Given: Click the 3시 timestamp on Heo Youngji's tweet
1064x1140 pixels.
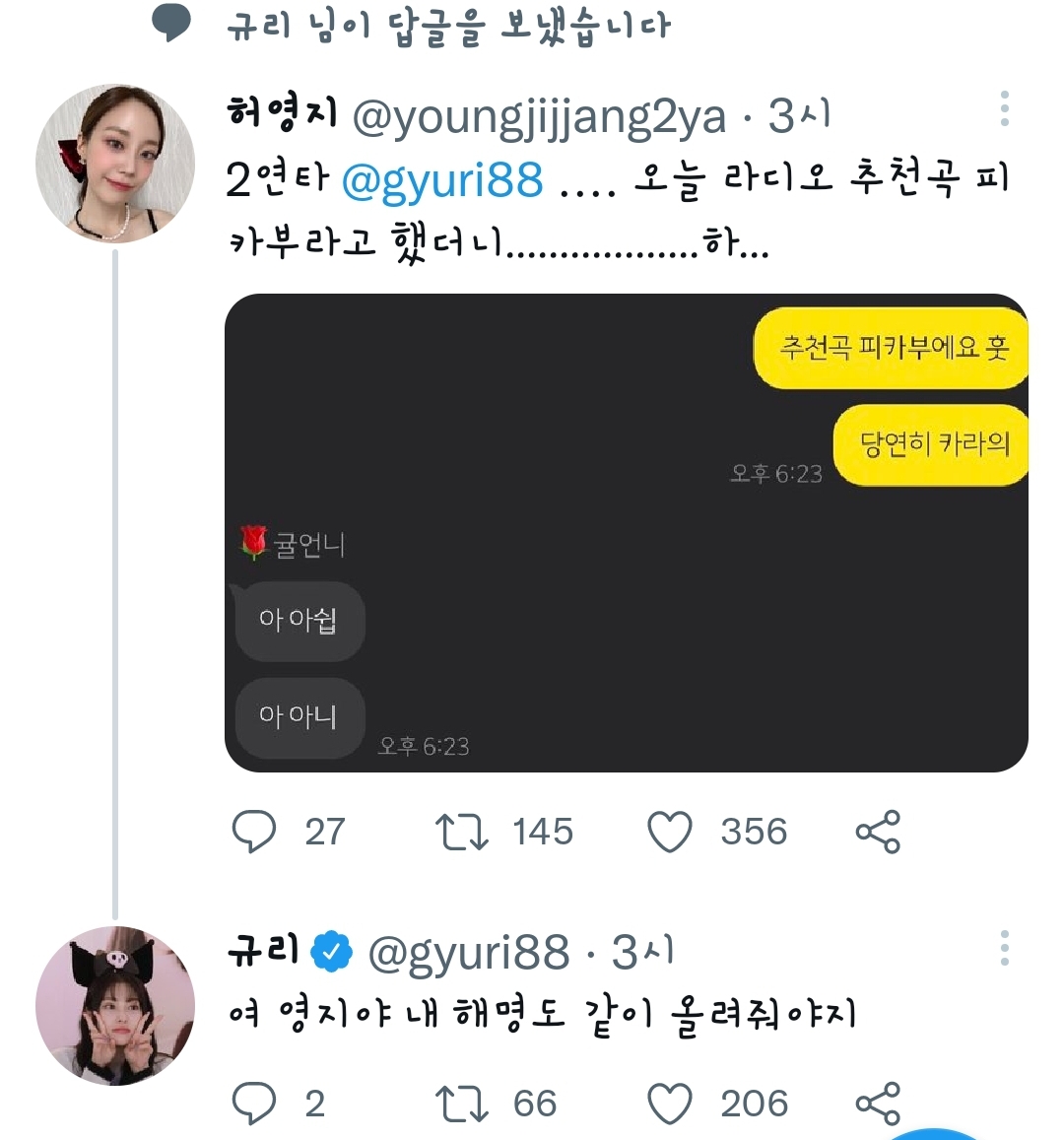Looking at the screenshot, I should pyautogui.click(x=798, y=116).
